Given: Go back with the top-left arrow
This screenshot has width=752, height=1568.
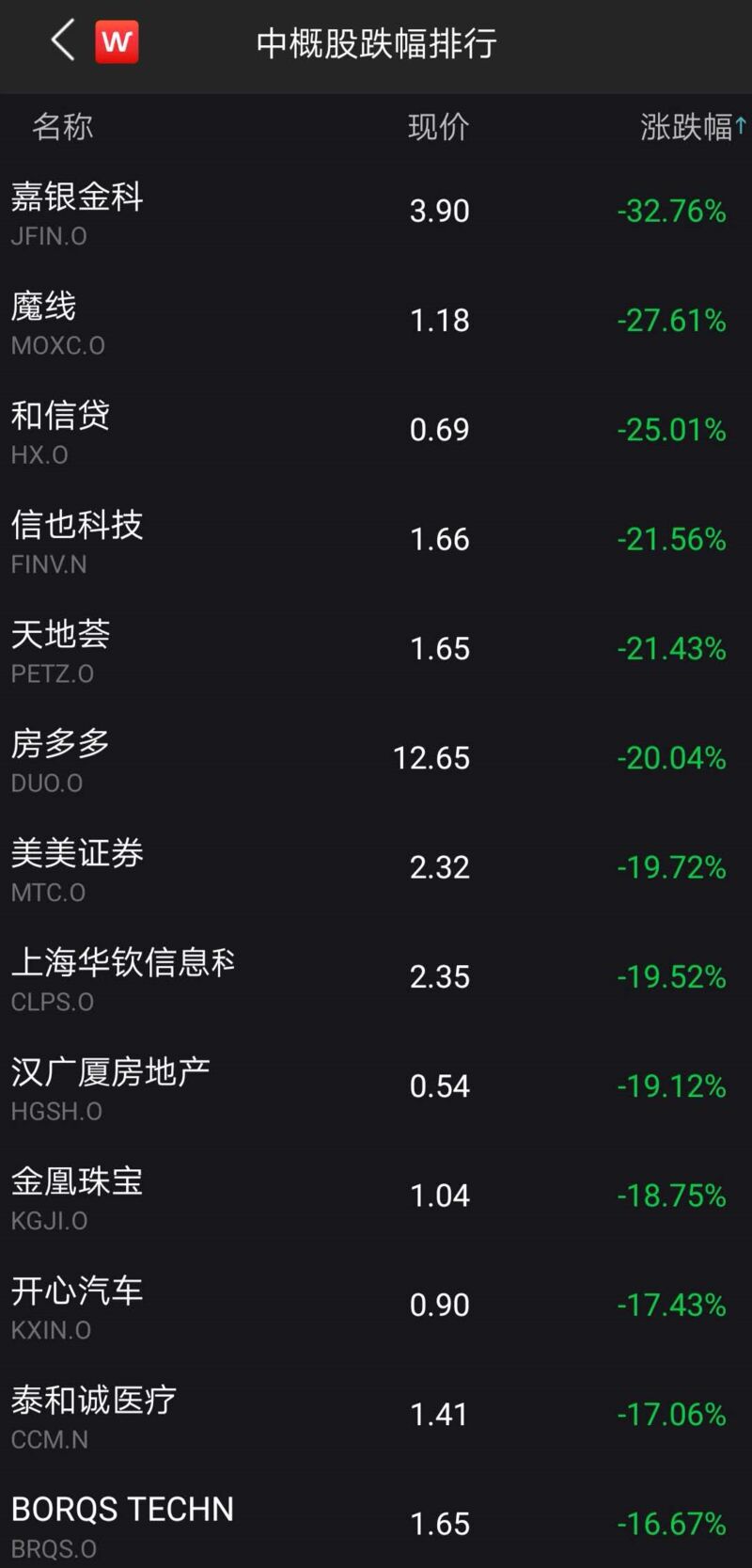Looking at the screenshot, I should click(63, 41).
